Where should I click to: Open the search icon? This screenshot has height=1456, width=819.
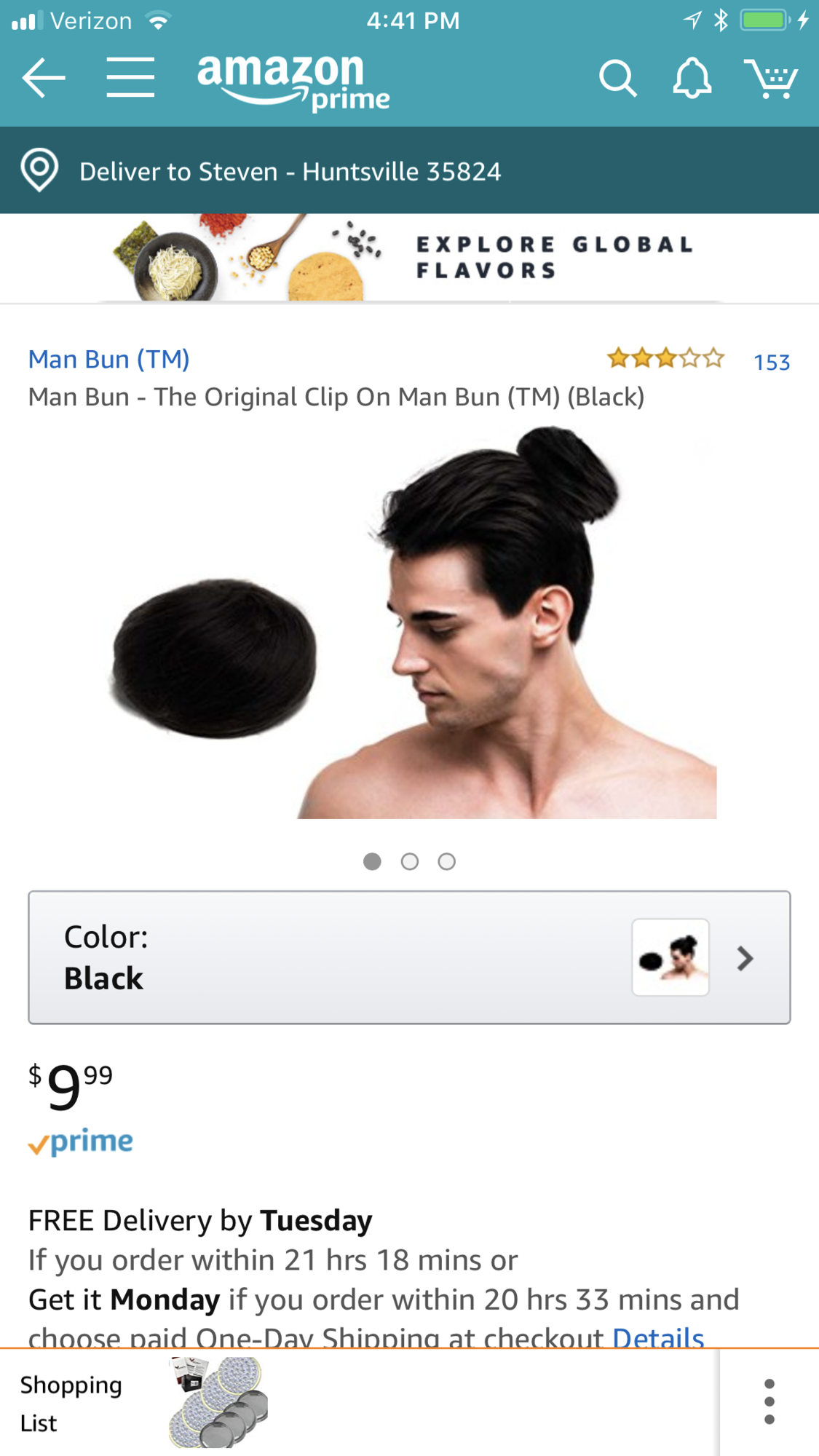[617, 78]
